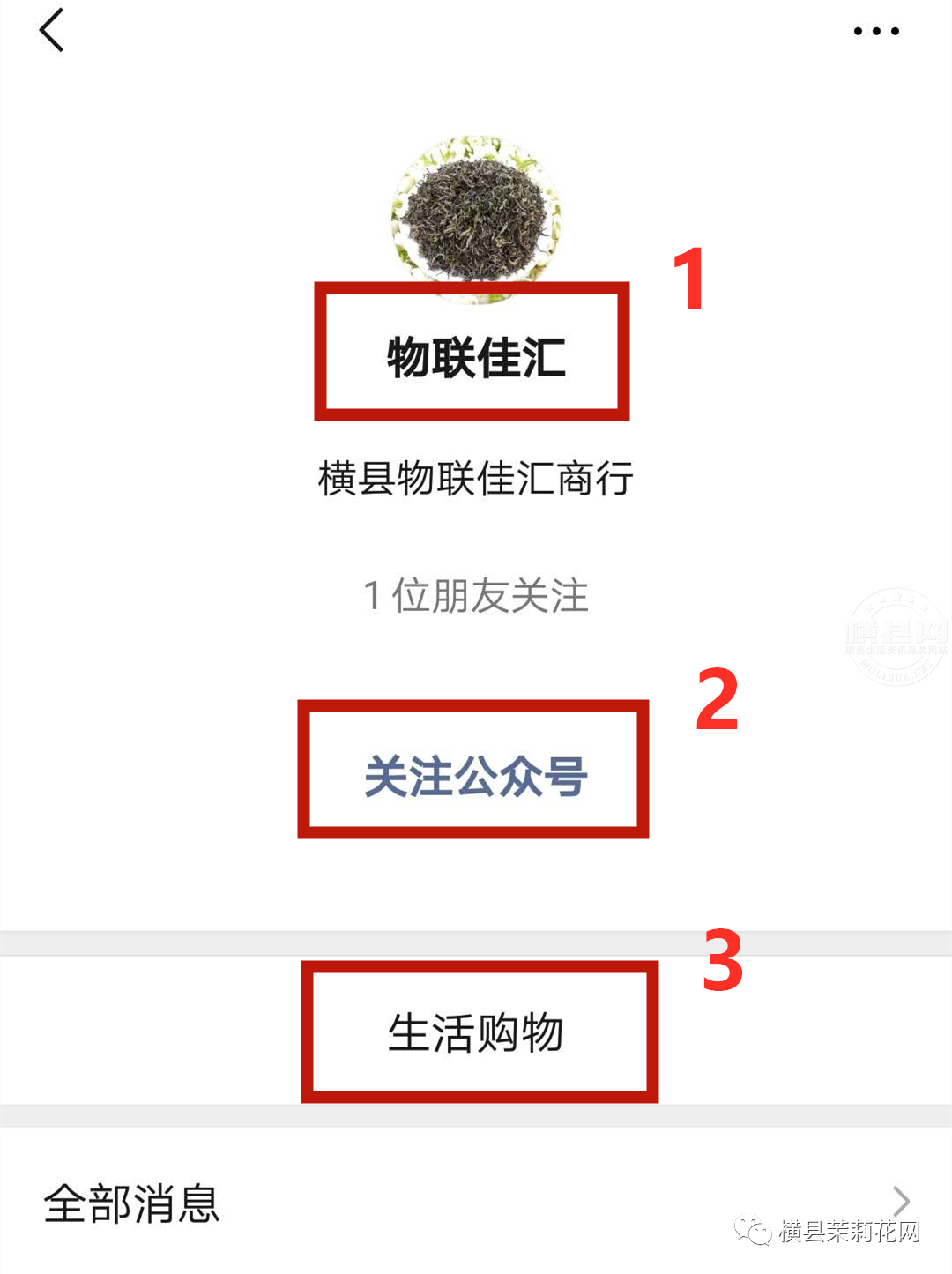Open the three-dot overflow menu
The height and width of the screenshot is (1274, 952).
[x=875, y=32]
